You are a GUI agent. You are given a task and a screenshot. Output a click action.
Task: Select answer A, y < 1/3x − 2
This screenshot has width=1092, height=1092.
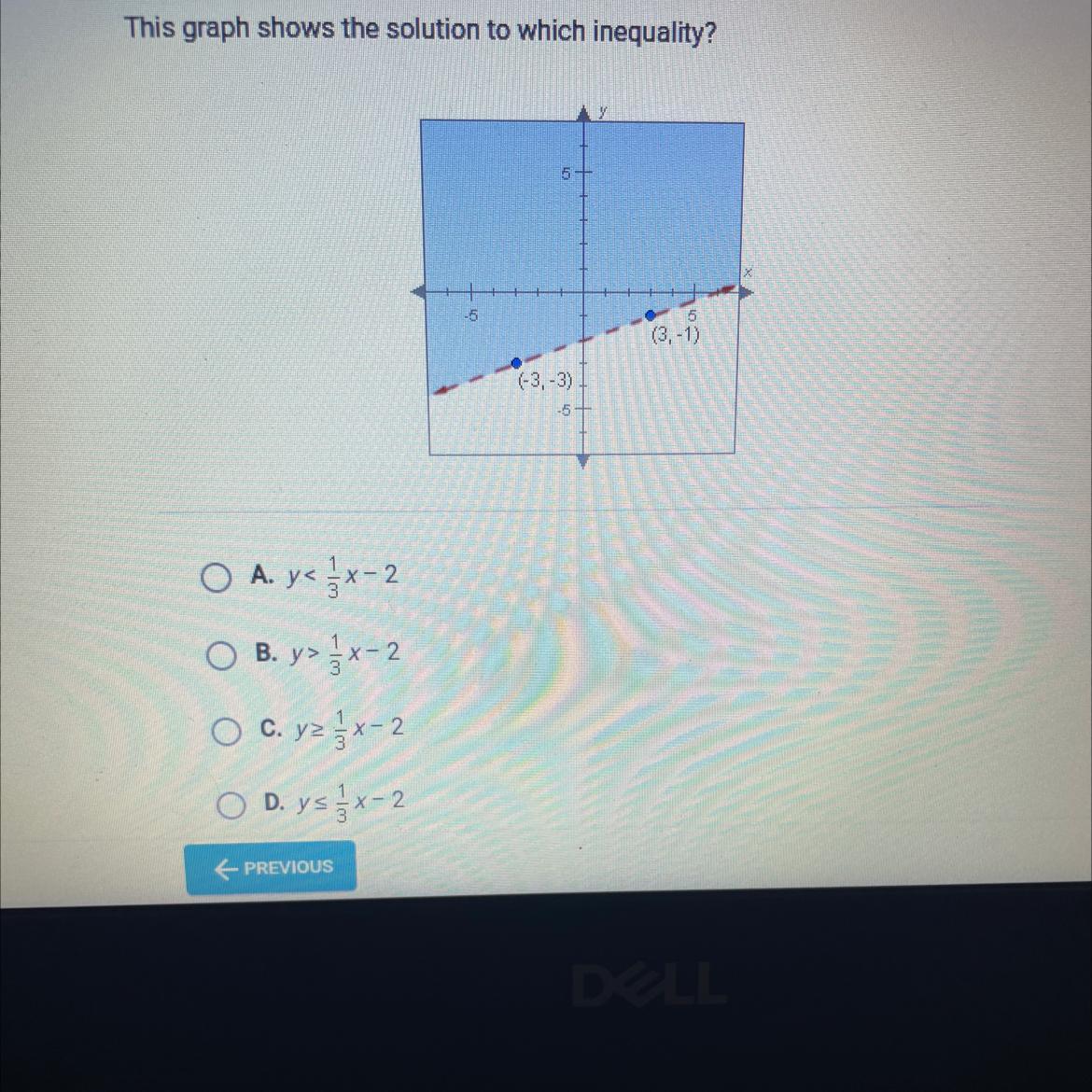click(x=216, y=578)
